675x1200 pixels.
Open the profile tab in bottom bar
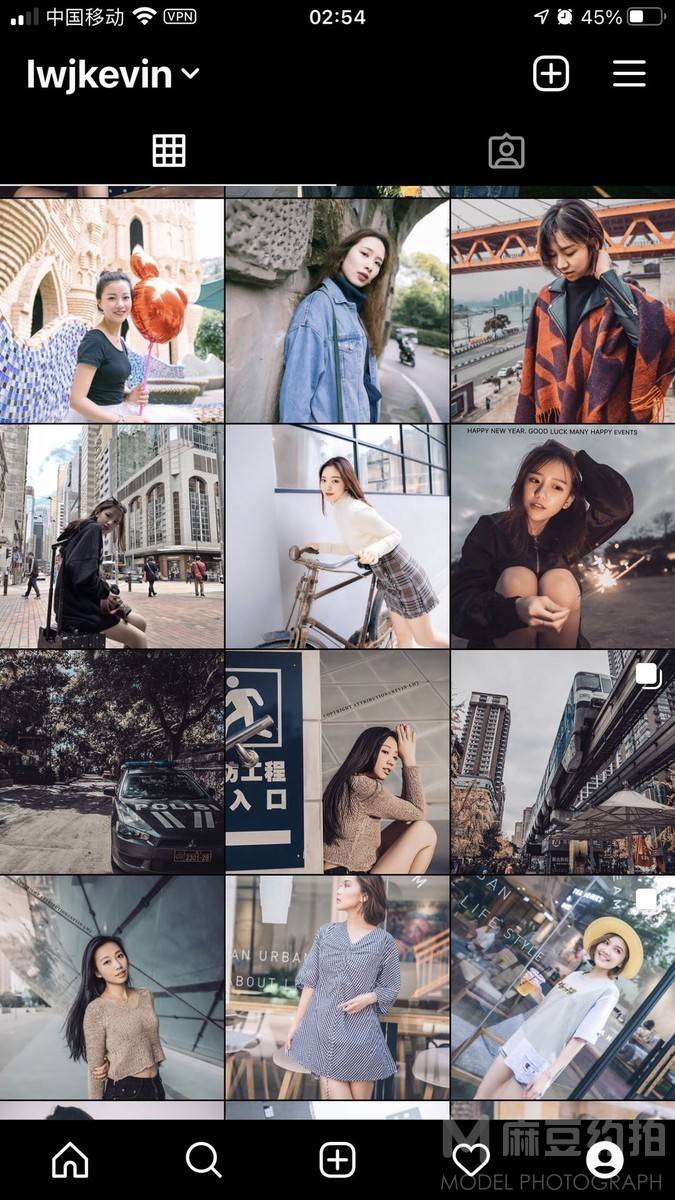click(x=605, y=1160)
